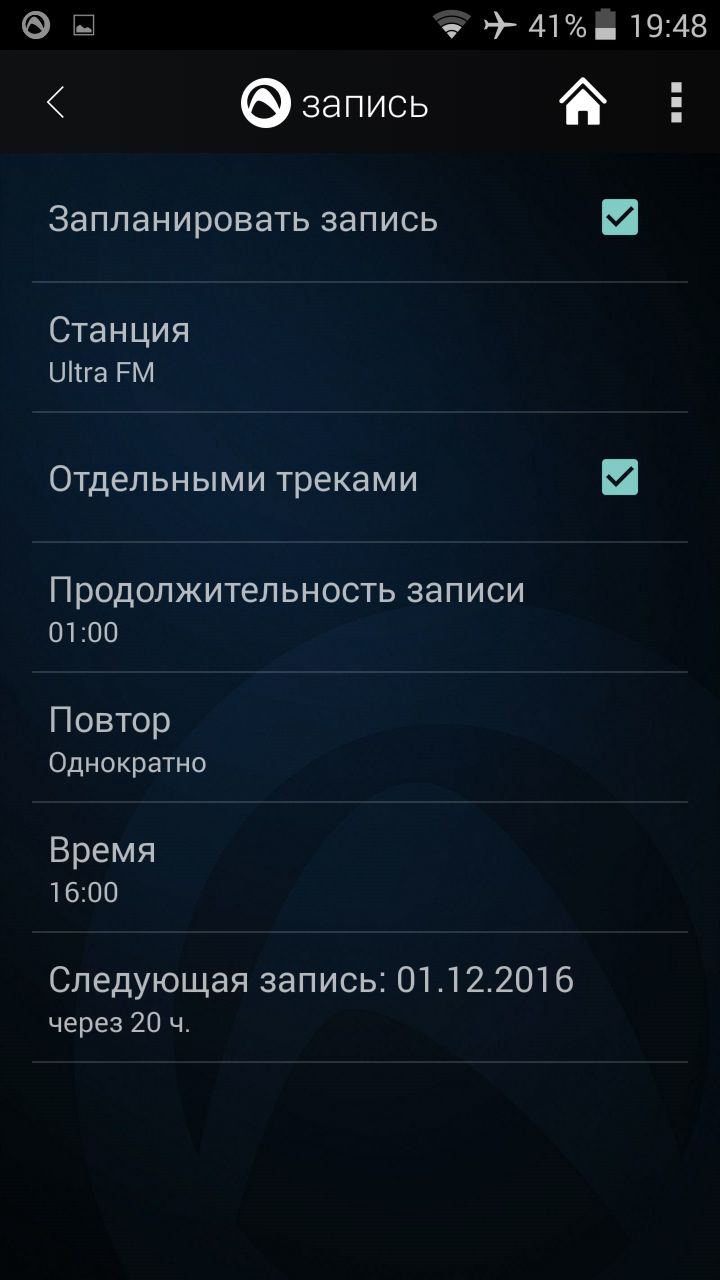Set the Время recording time
The height and width of the screenshot is (1280, 720).
[360, 867]
